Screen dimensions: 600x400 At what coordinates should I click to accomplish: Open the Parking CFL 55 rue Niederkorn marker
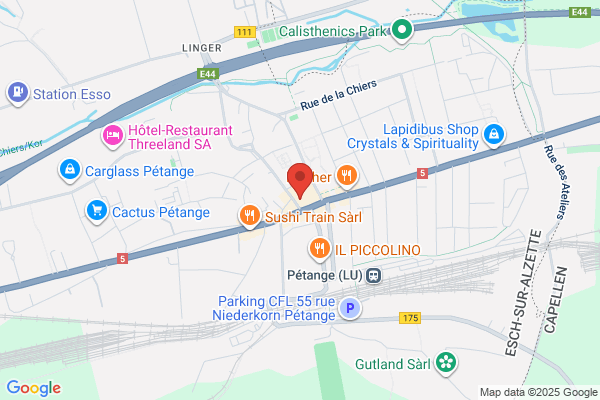coord(350,308)
